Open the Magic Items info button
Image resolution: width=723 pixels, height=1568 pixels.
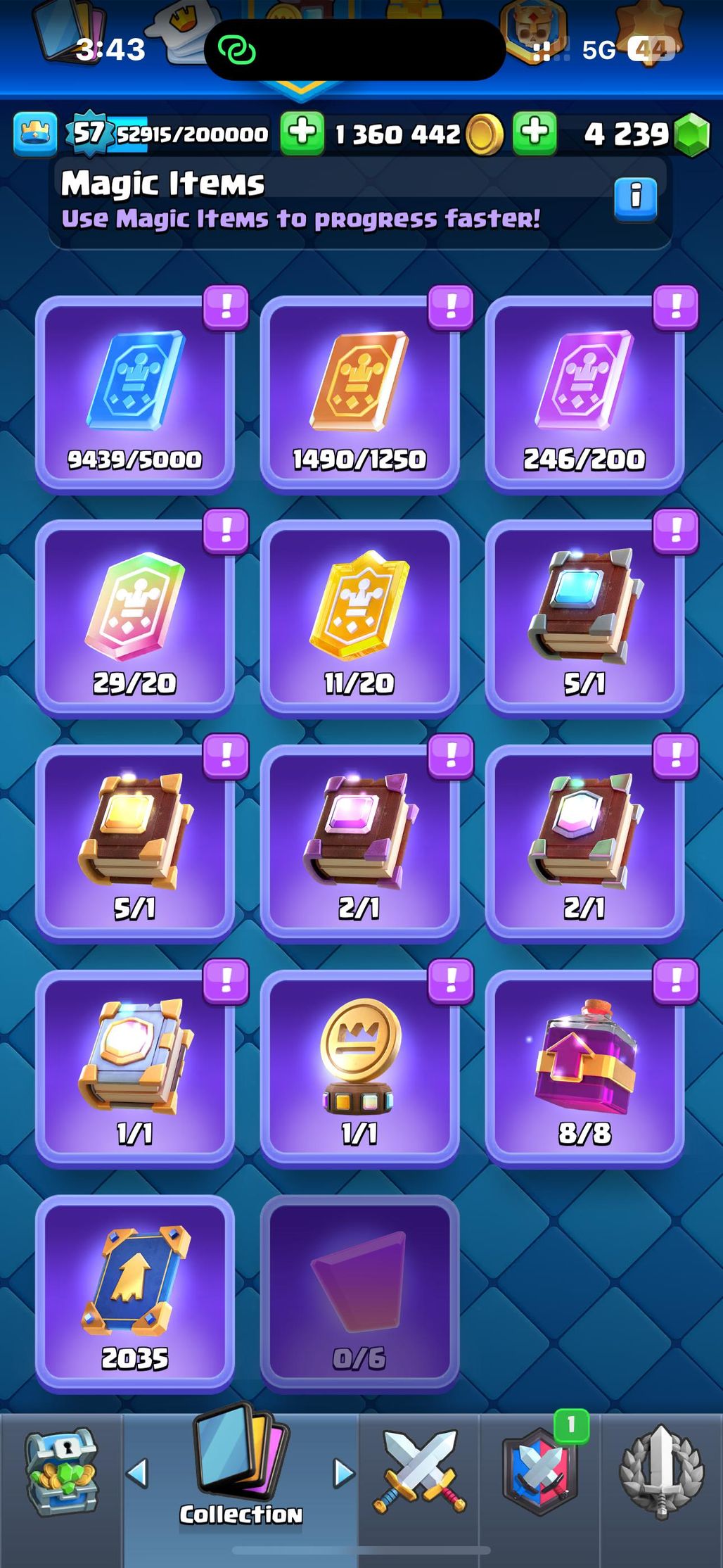pyautogui.click(x=635, y=199)
